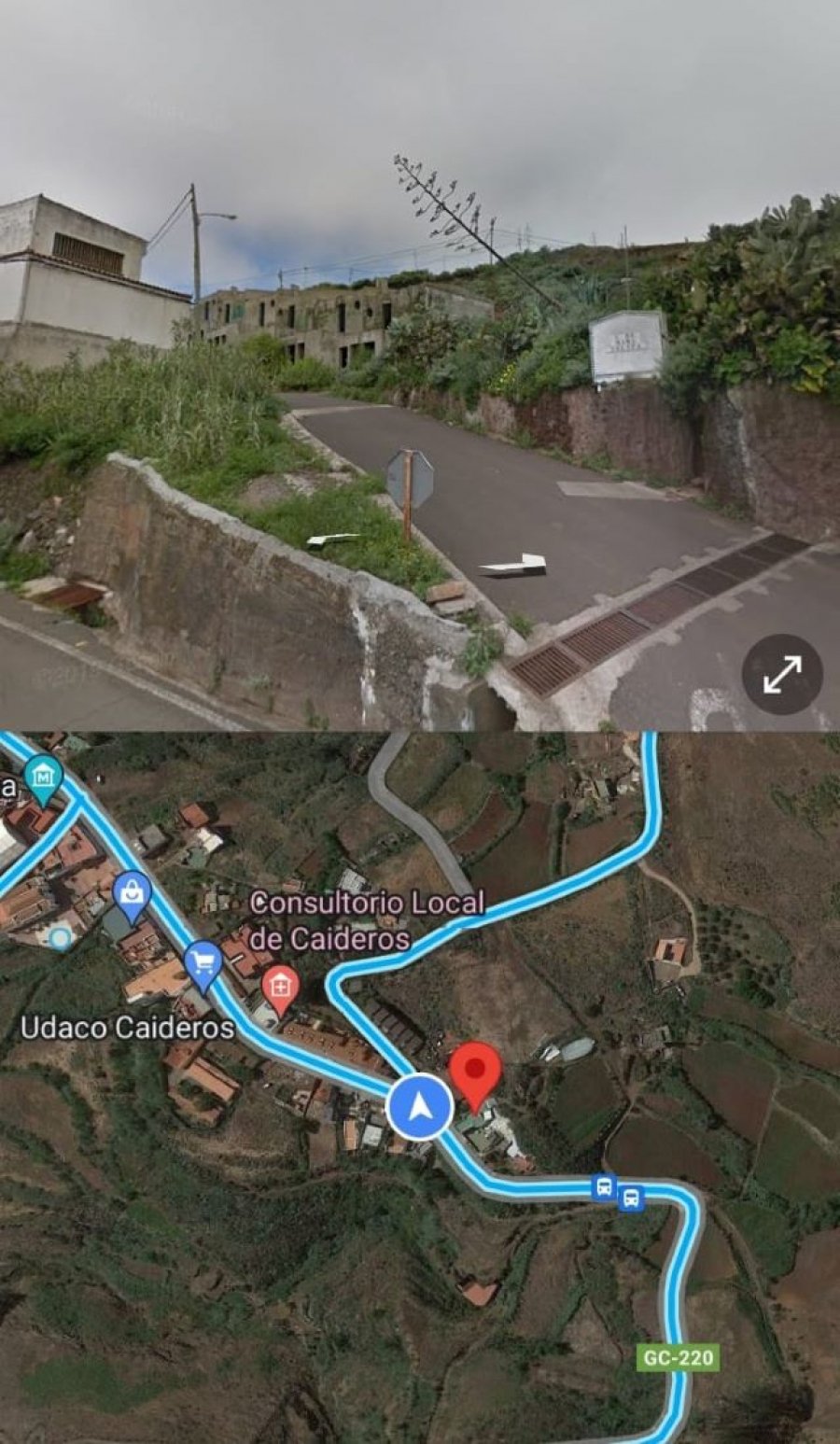Select the Udaco Caideros shopping cart marker
The height and width of the screenshot is (1444, 840).
[x=203, y=964]
